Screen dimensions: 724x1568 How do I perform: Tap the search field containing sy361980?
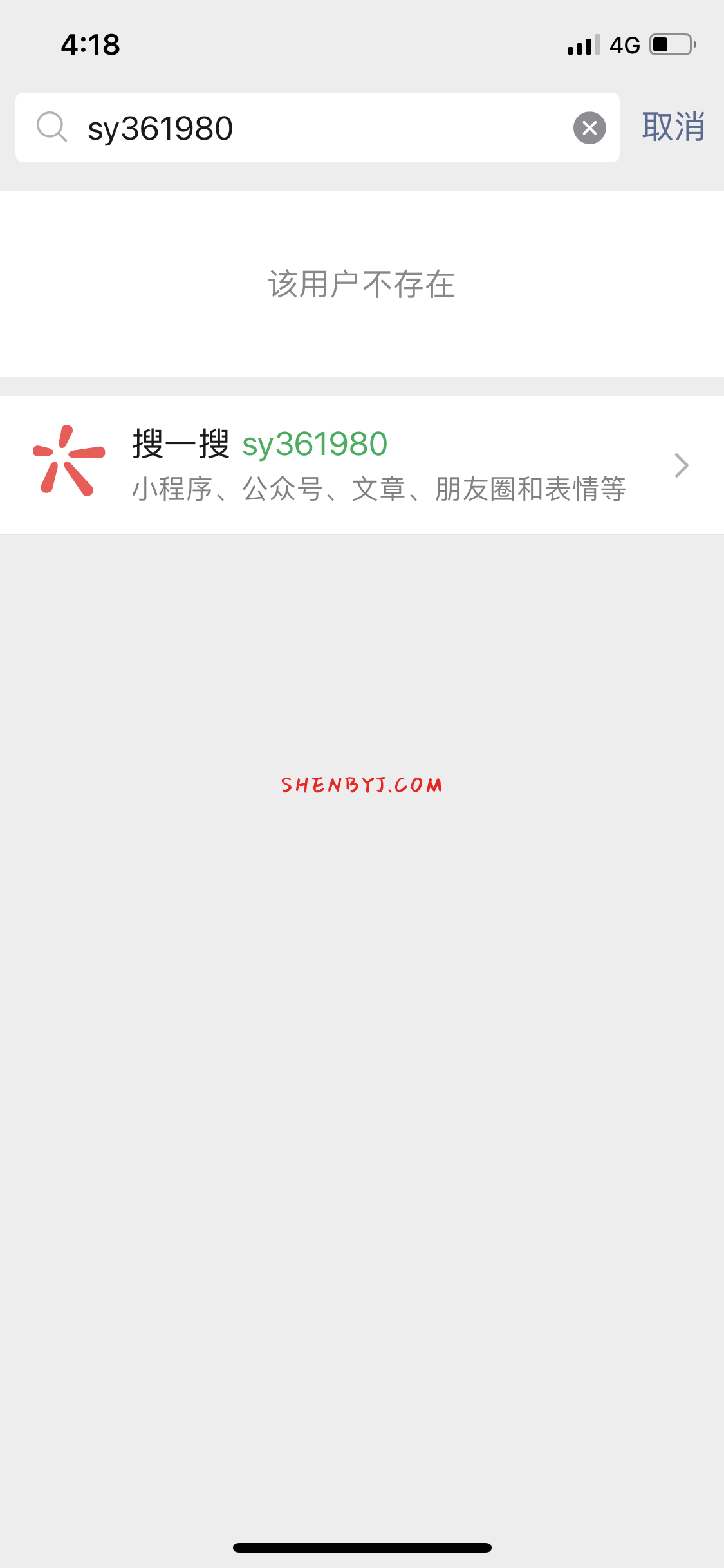pyautogui.click(x=309, y=127)
